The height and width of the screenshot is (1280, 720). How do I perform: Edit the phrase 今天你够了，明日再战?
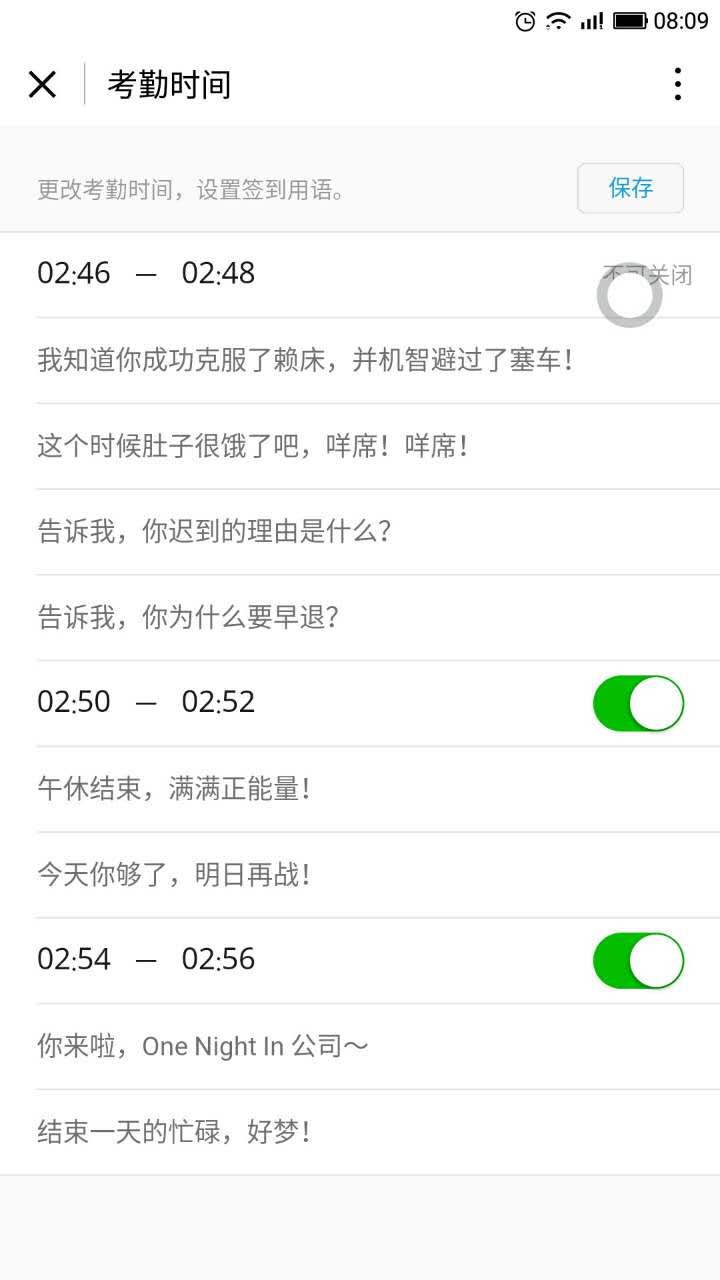[x=174, y=875]
